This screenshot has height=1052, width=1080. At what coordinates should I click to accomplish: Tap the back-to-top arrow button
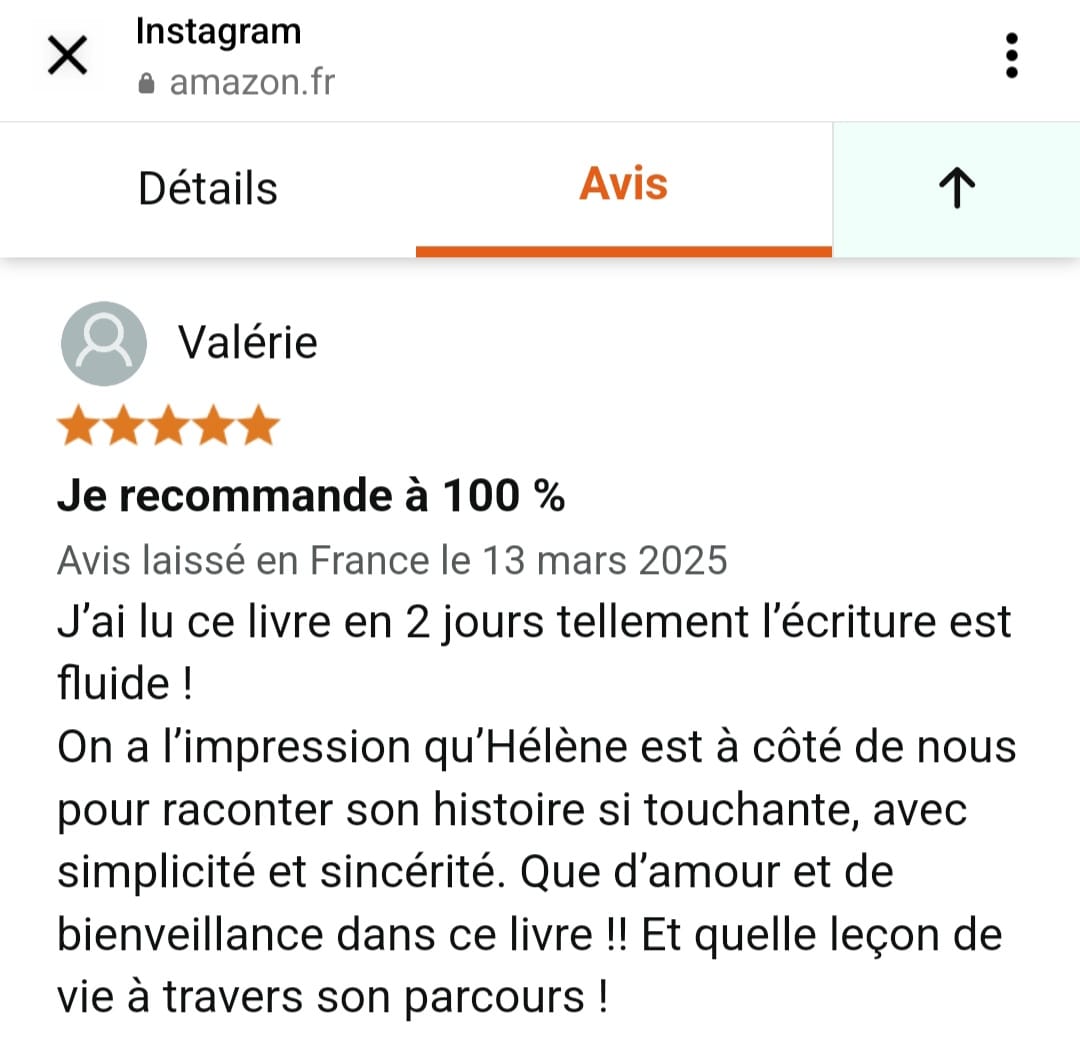[x=957, y=188]
